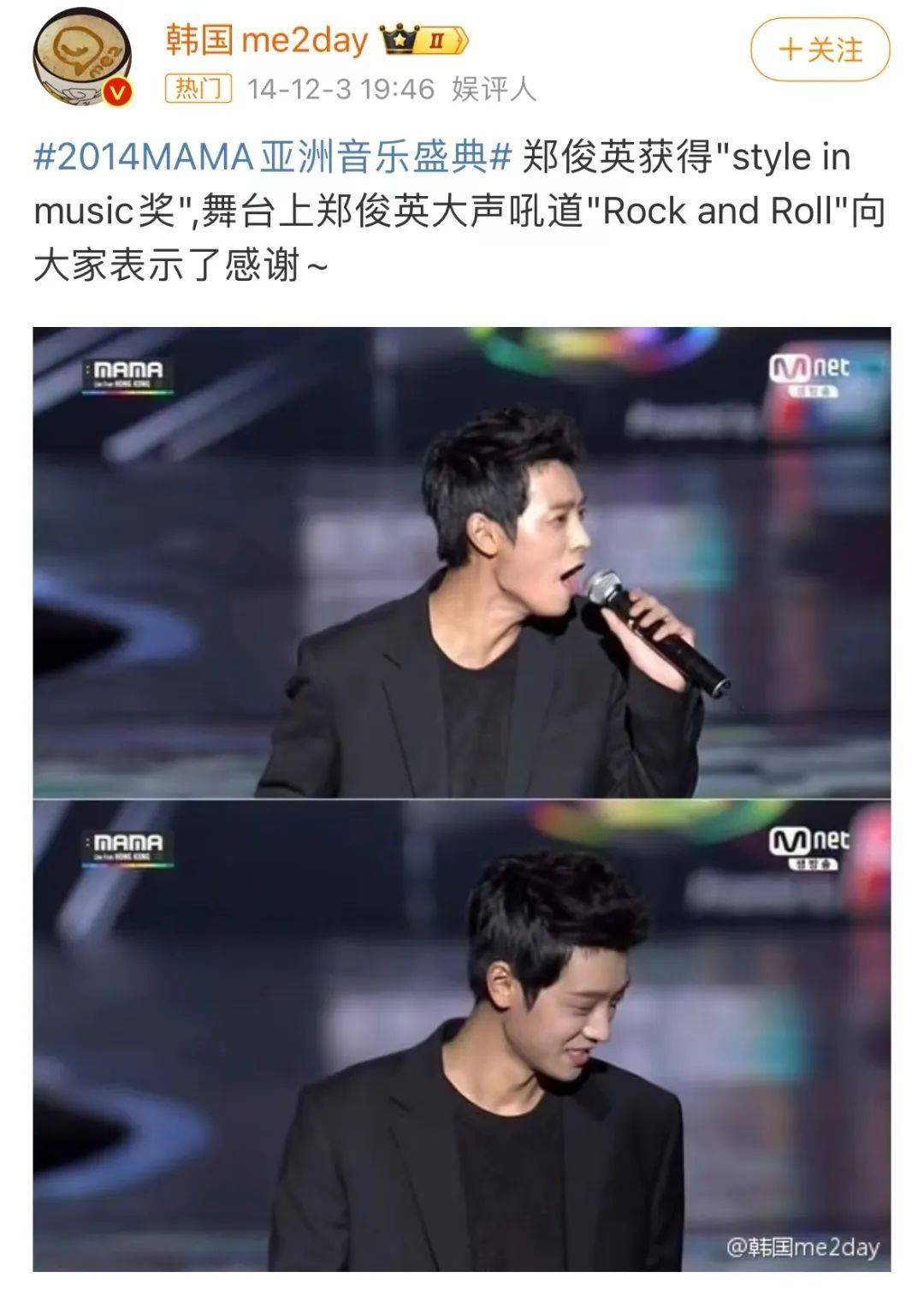
Task: Open the 韩国me2day username profile link
Action: [x=267, y=39]
